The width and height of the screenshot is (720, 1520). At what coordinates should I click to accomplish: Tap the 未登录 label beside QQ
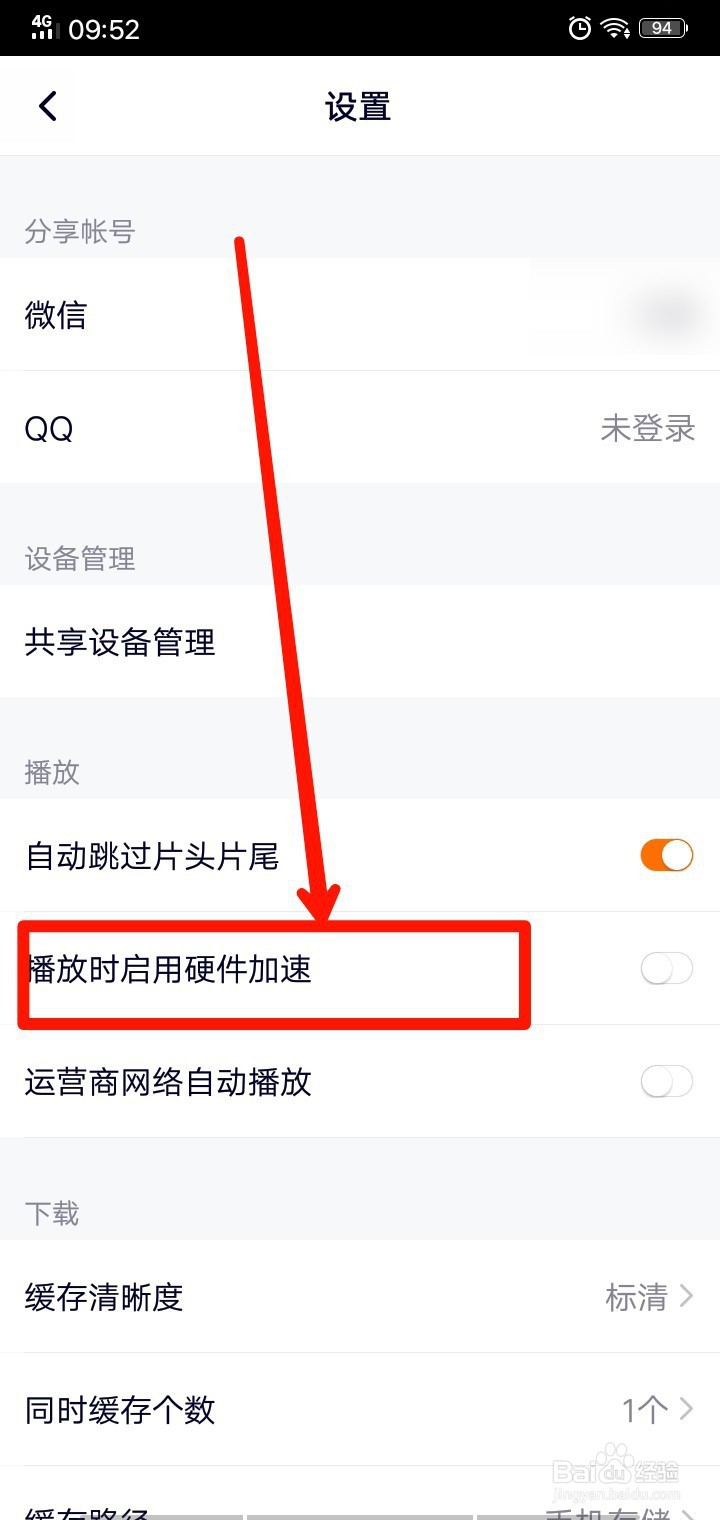[648, 428]
